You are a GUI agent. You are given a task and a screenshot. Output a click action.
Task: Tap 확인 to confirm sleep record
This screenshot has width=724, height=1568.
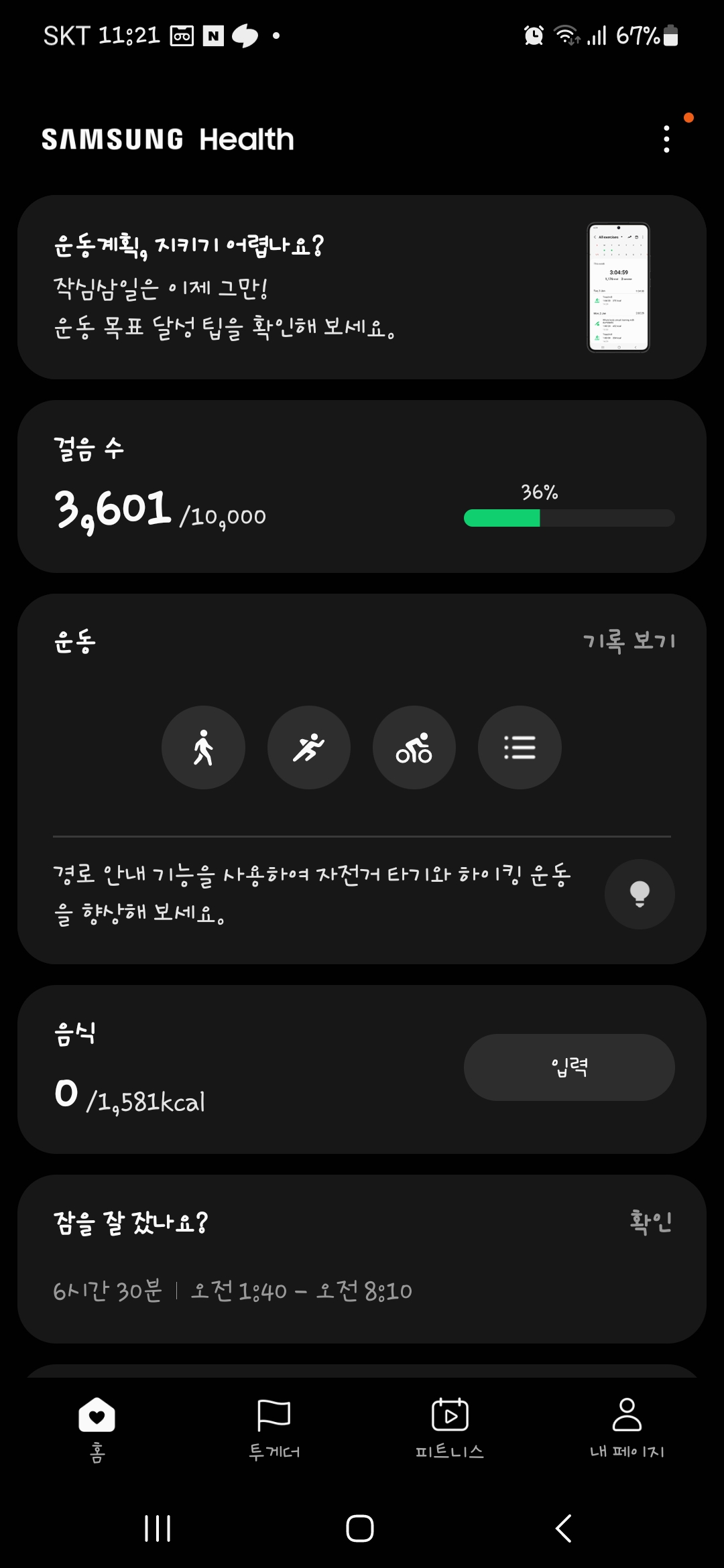pos(650,1222)
